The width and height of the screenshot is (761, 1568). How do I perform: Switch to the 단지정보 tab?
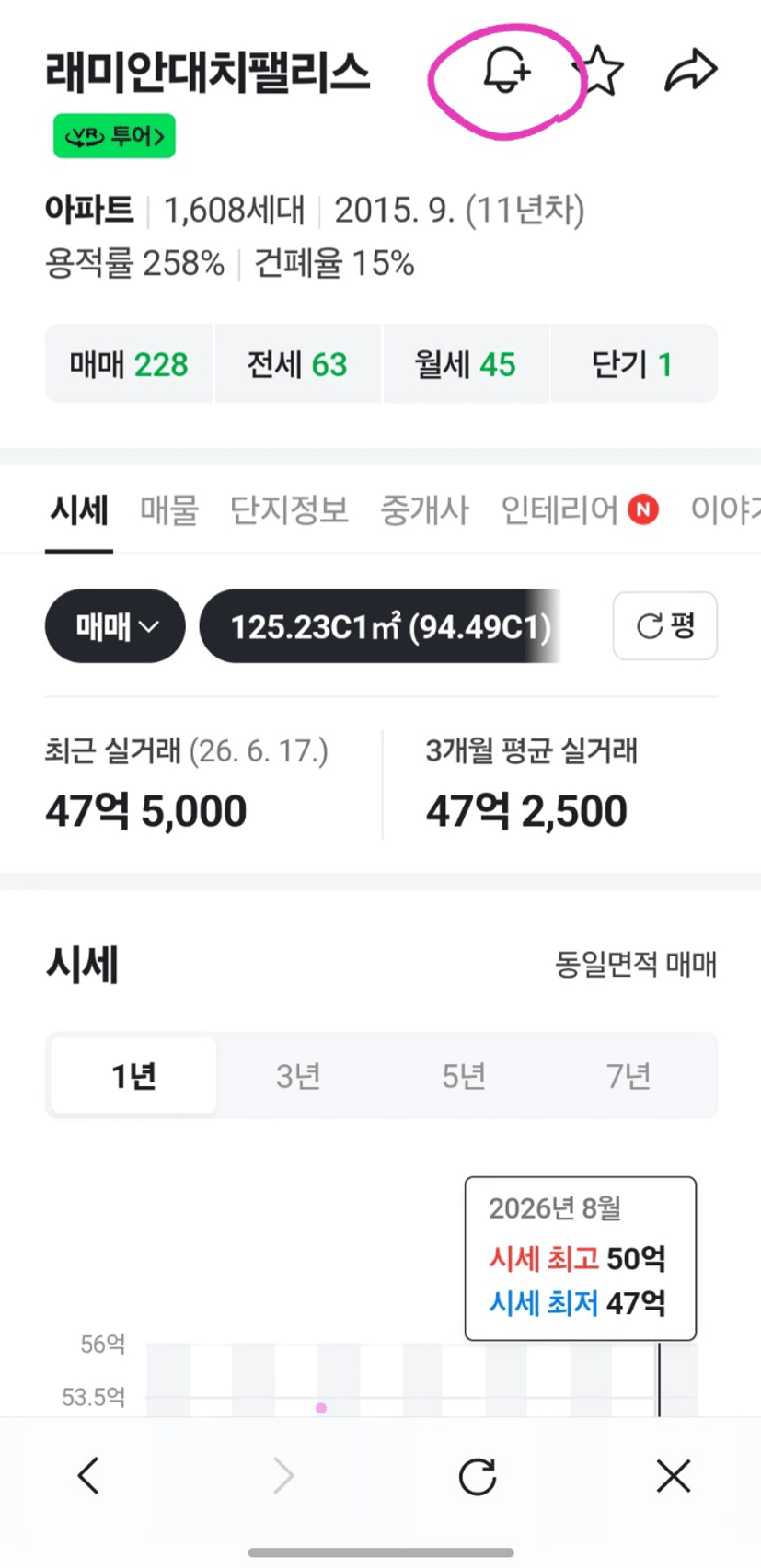click(x=289, y=509)
